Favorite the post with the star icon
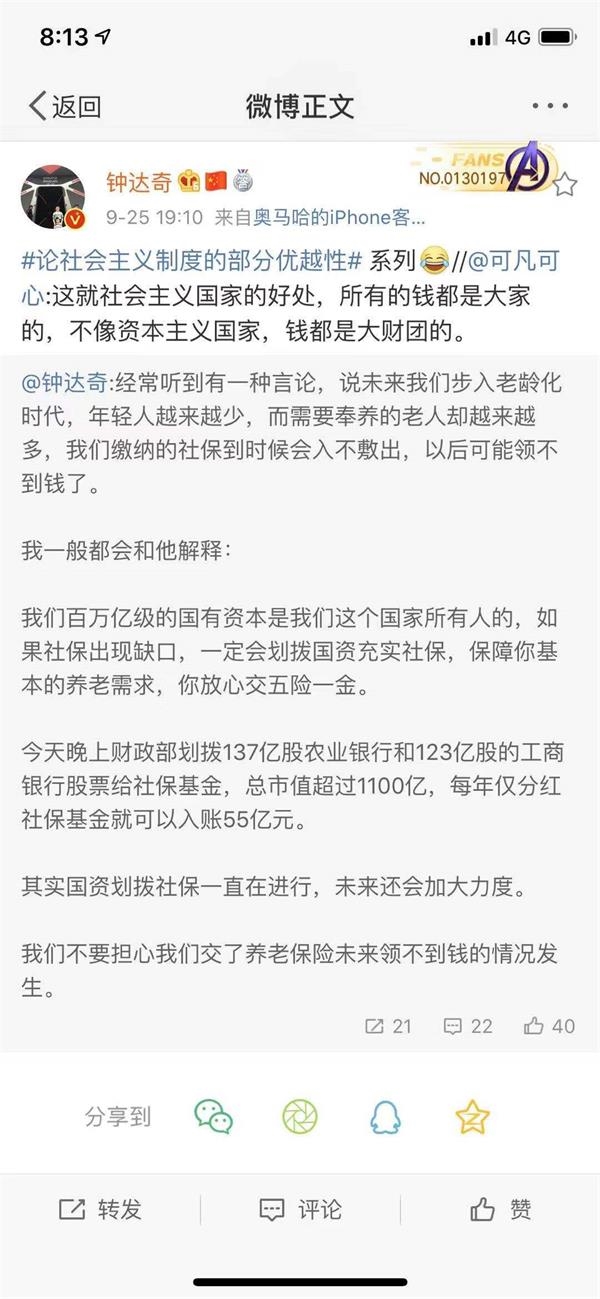Image resolution: width=600 pixels, height=1299 pixels. pos(565,184)
